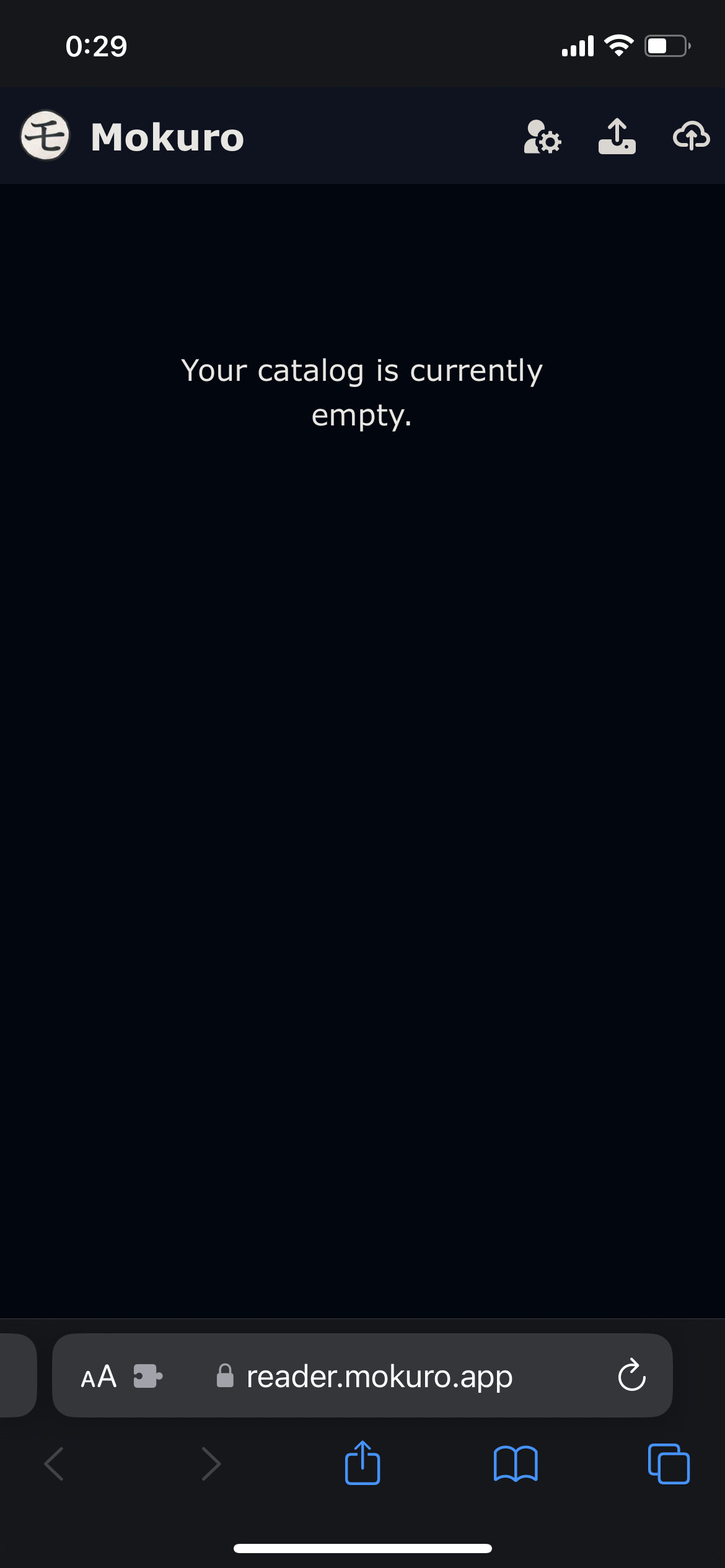This screenshot has width=725, height=1568.
Task: Tap the Mokuro logo in header
Action: [x=45, y=136]
